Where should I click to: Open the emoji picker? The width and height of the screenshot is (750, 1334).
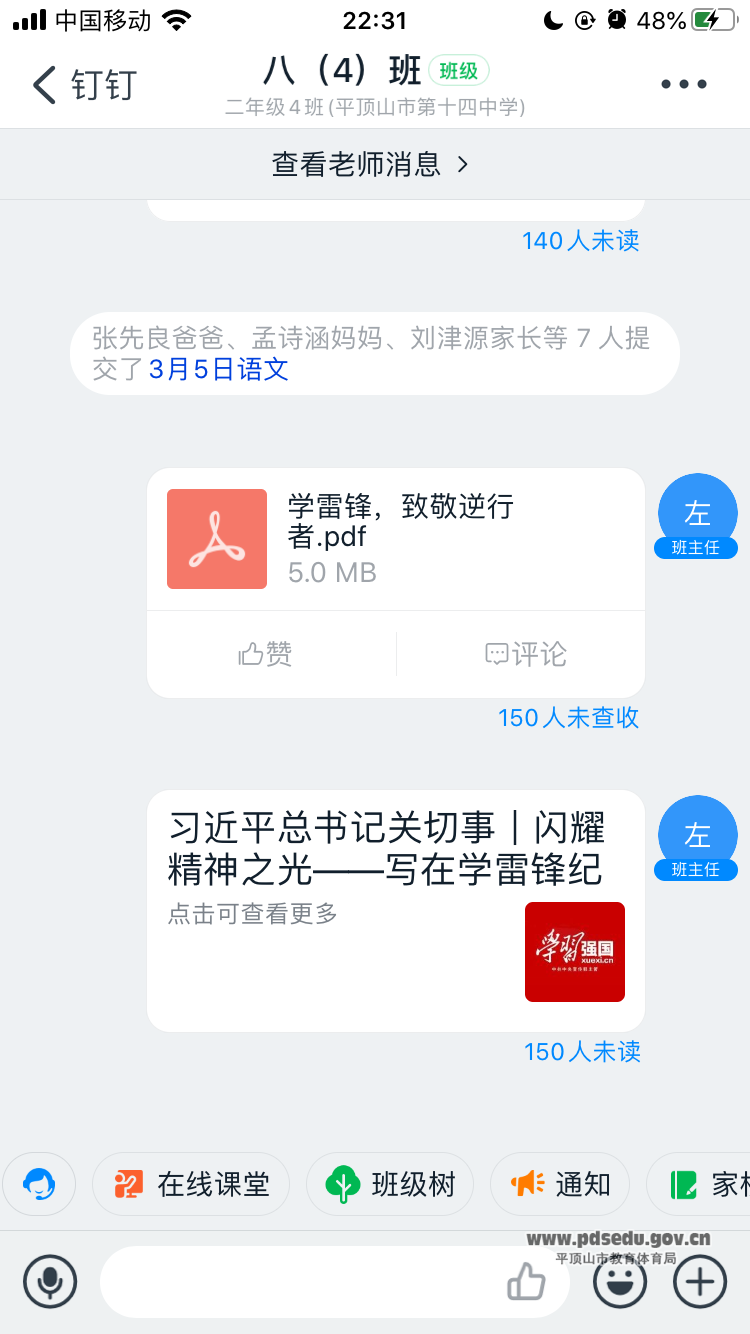click(x=620, y=1281)
